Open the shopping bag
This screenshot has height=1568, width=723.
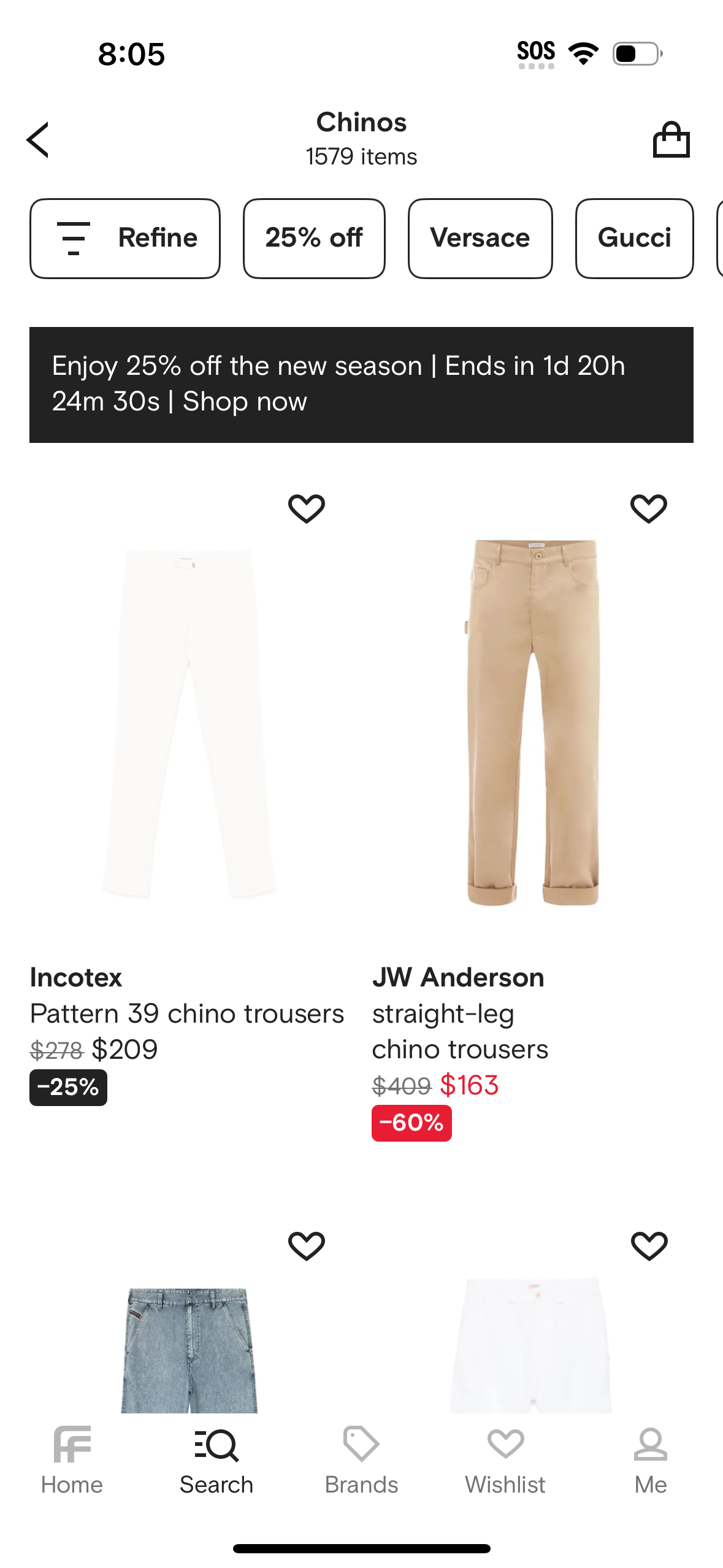click(x=671, y=139)
